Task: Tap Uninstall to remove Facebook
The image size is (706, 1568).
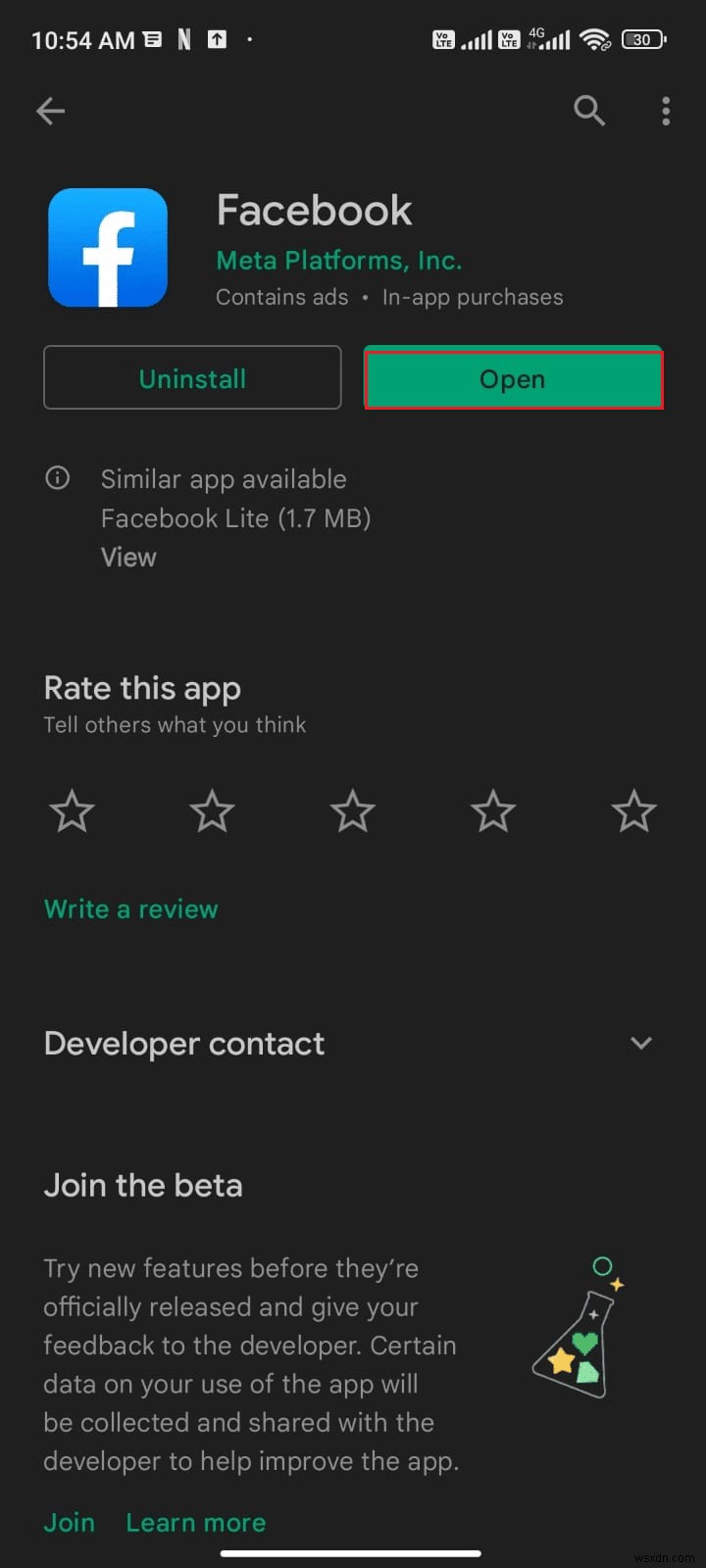Action: tap(191, 377)
